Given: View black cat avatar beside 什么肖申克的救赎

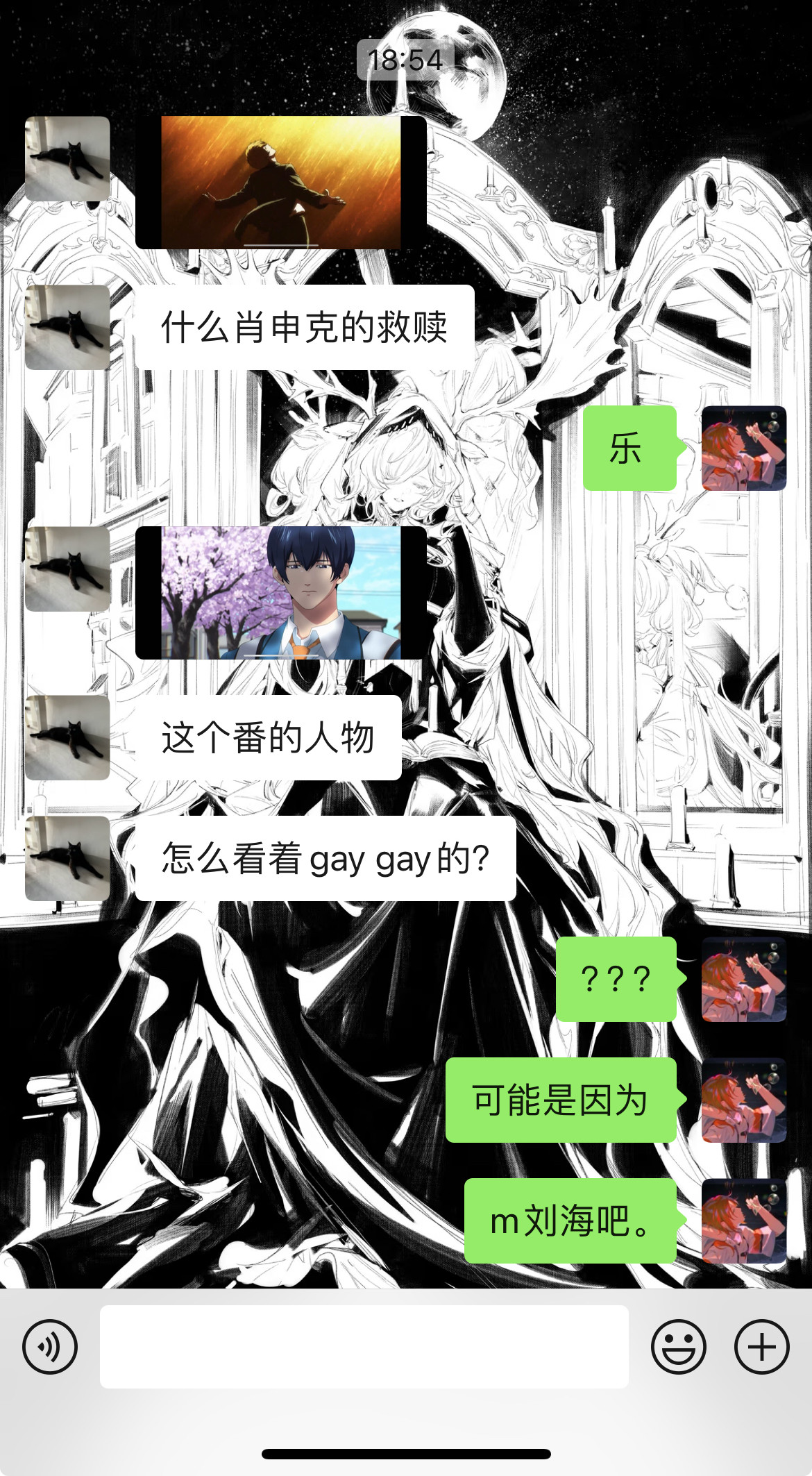Looking at the screenshot, I should 67,327.
